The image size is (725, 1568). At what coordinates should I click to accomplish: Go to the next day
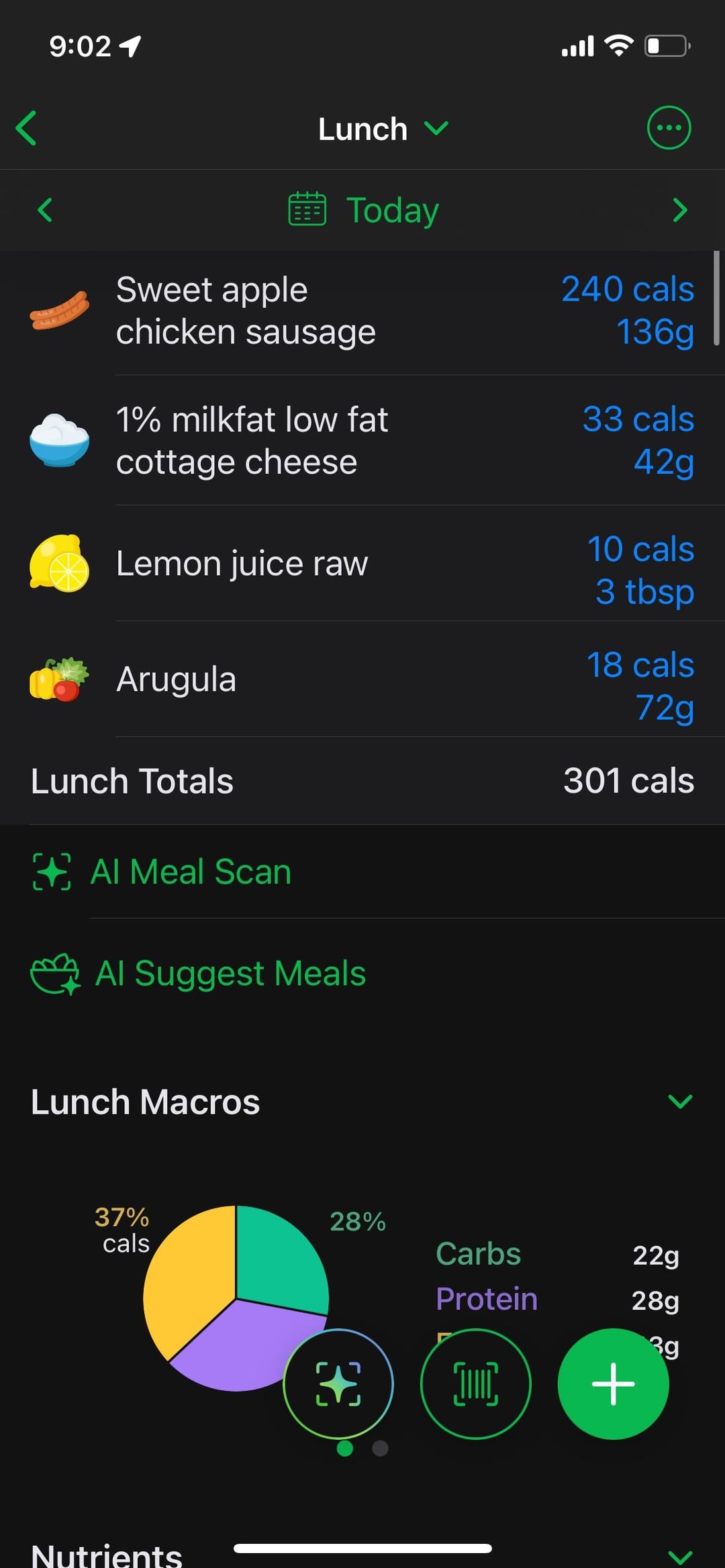(x=679, y=210)
